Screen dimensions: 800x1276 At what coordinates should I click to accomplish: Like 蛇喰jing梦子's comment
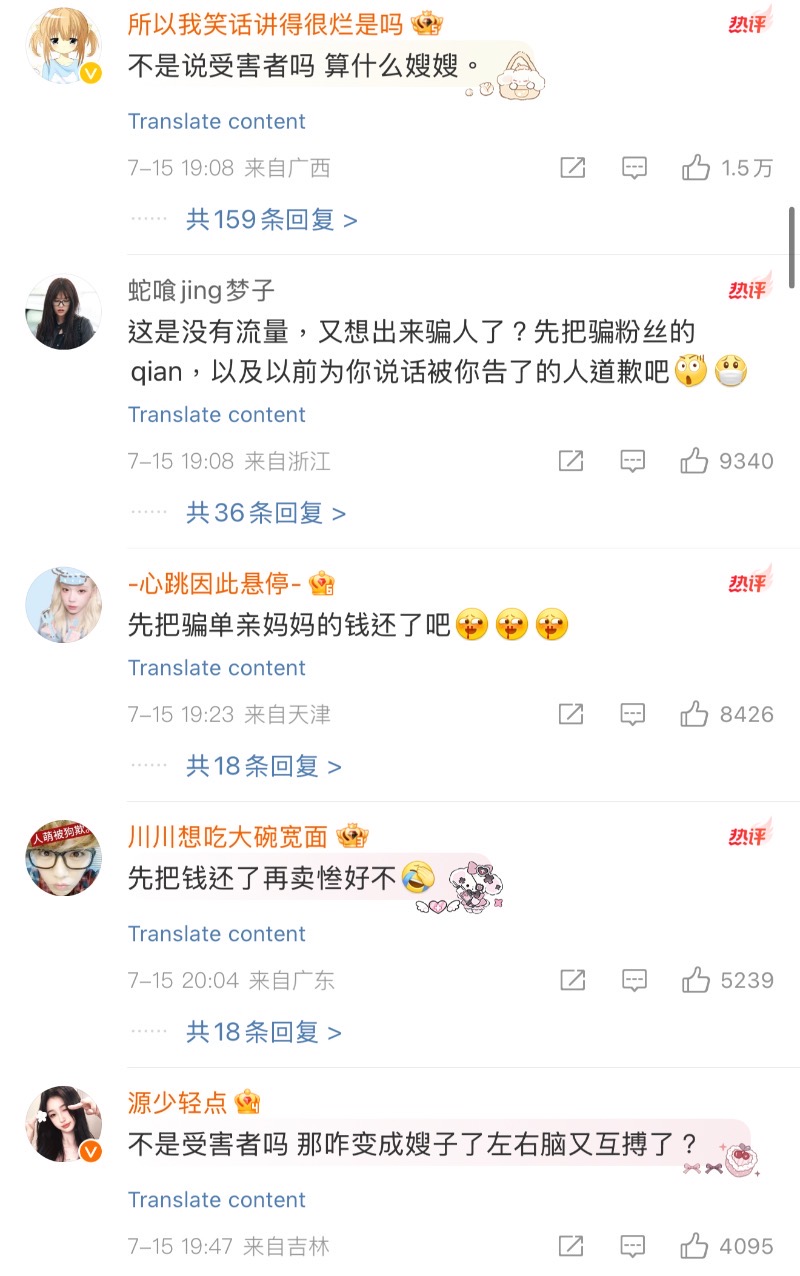694,461
